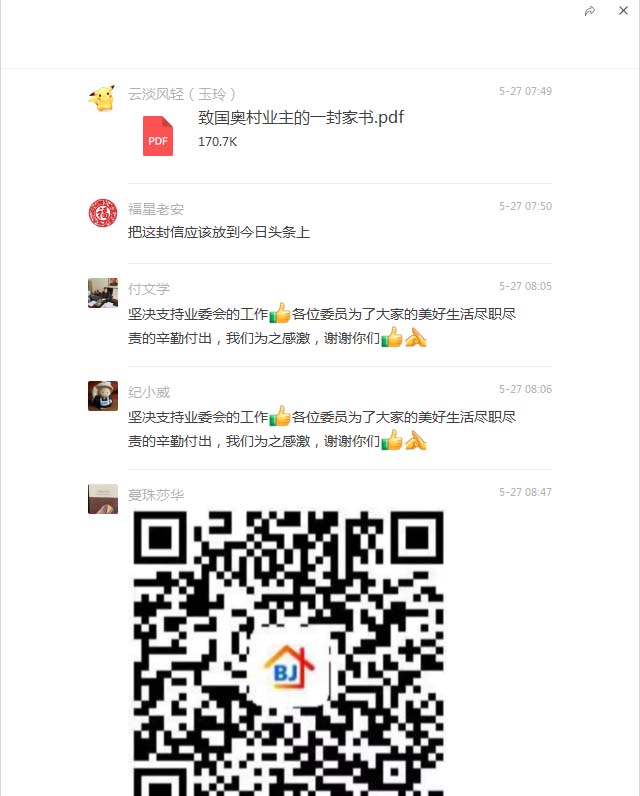Share this chat history
Viewport: 640px width, 796px height.
(590, 10)
